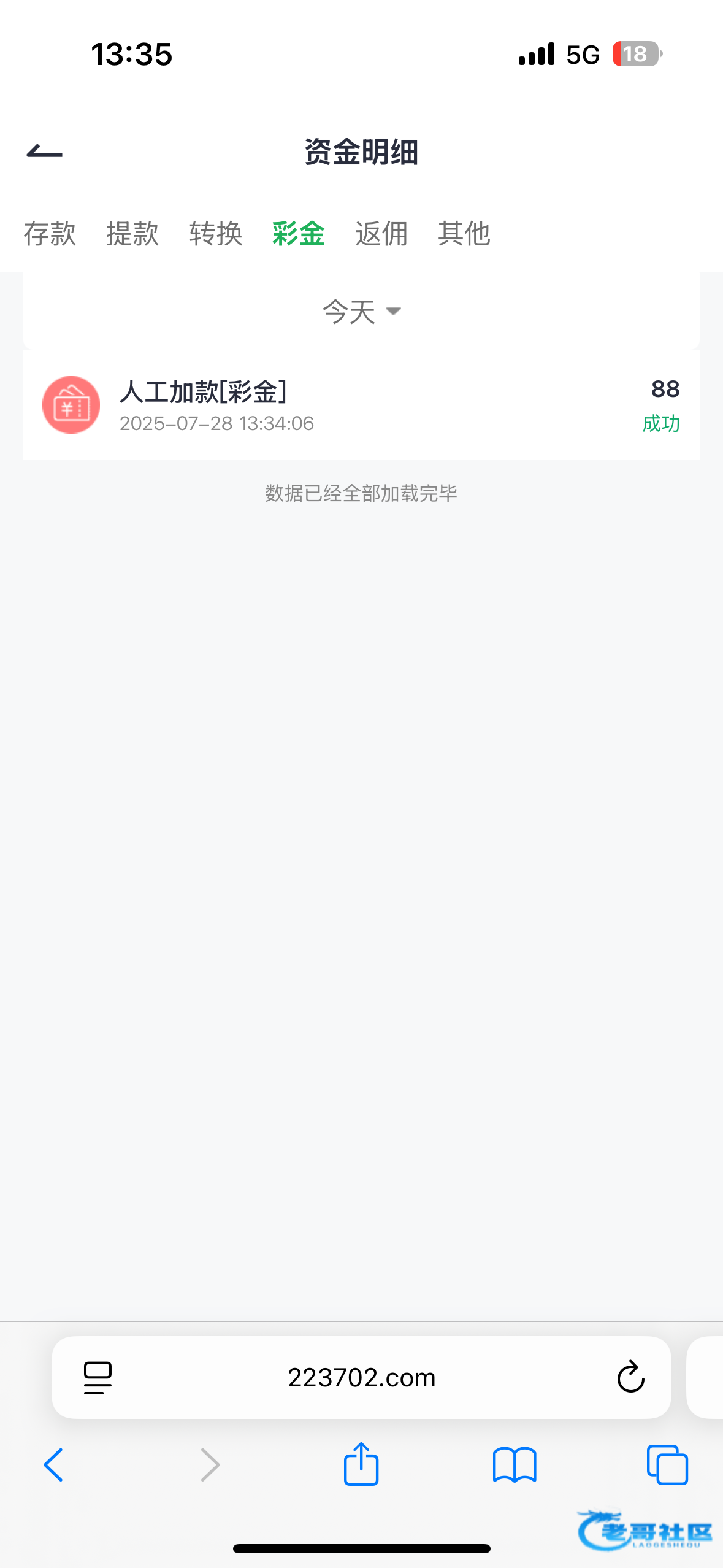Tap the 223702.com address bar
Screen dimensions: 723x1568
pyautogui.click(x=361, y=1378)
